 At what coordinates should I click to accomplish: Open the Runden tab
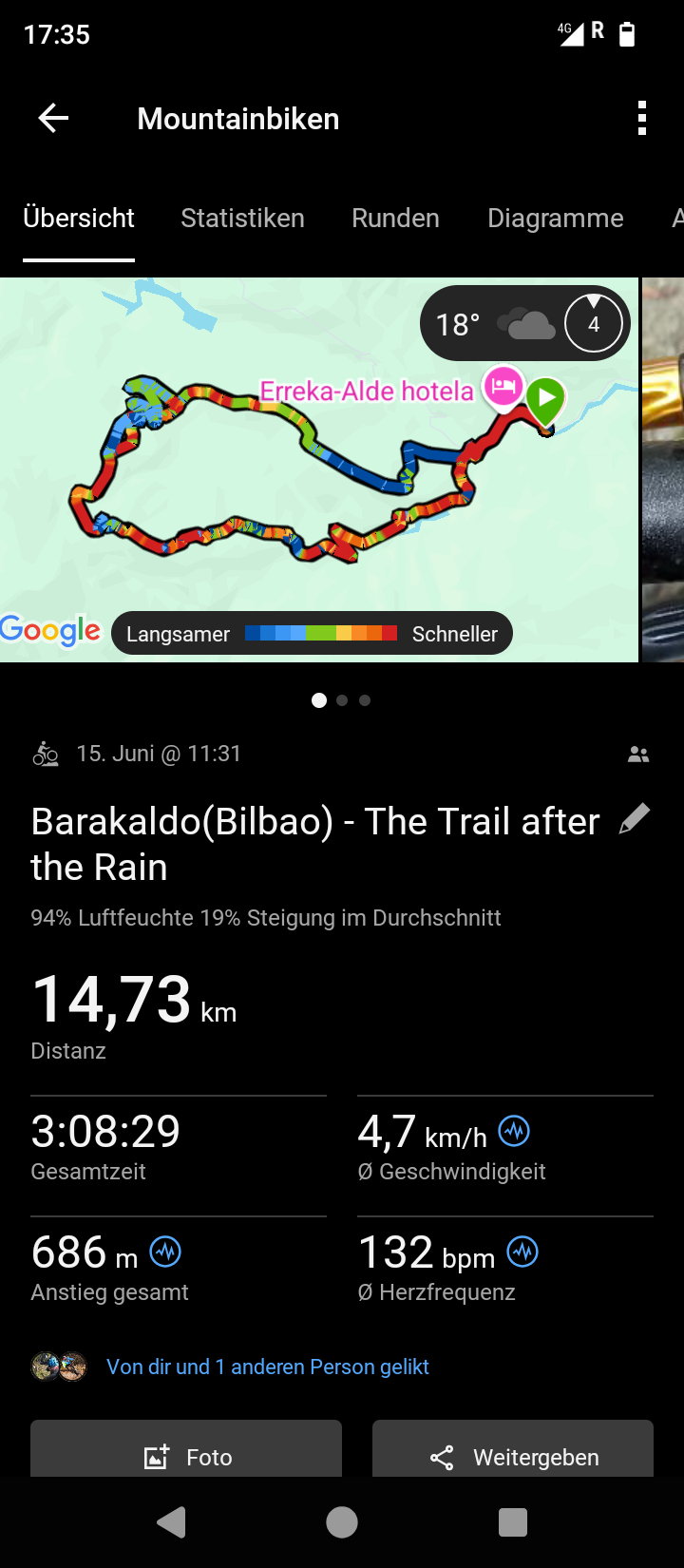(395, 219)
